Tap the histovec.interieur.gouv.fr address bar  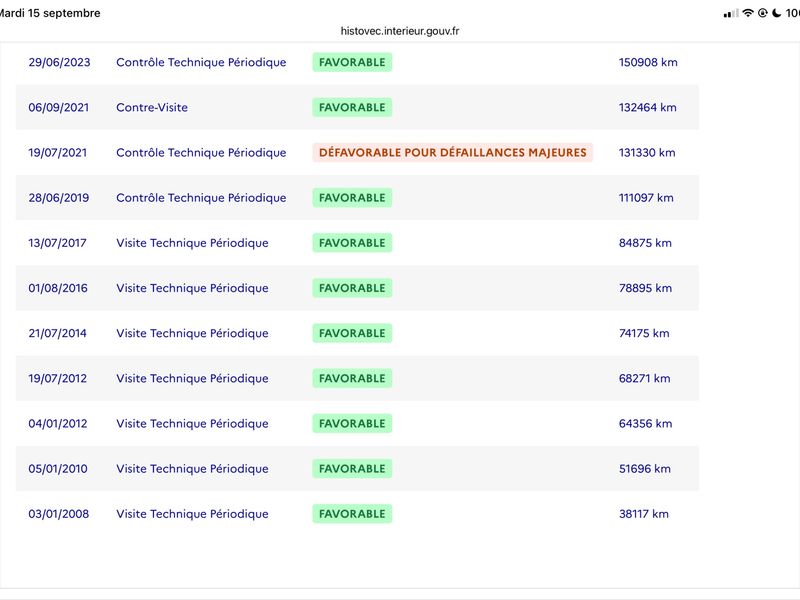click(x=399, y=31)
